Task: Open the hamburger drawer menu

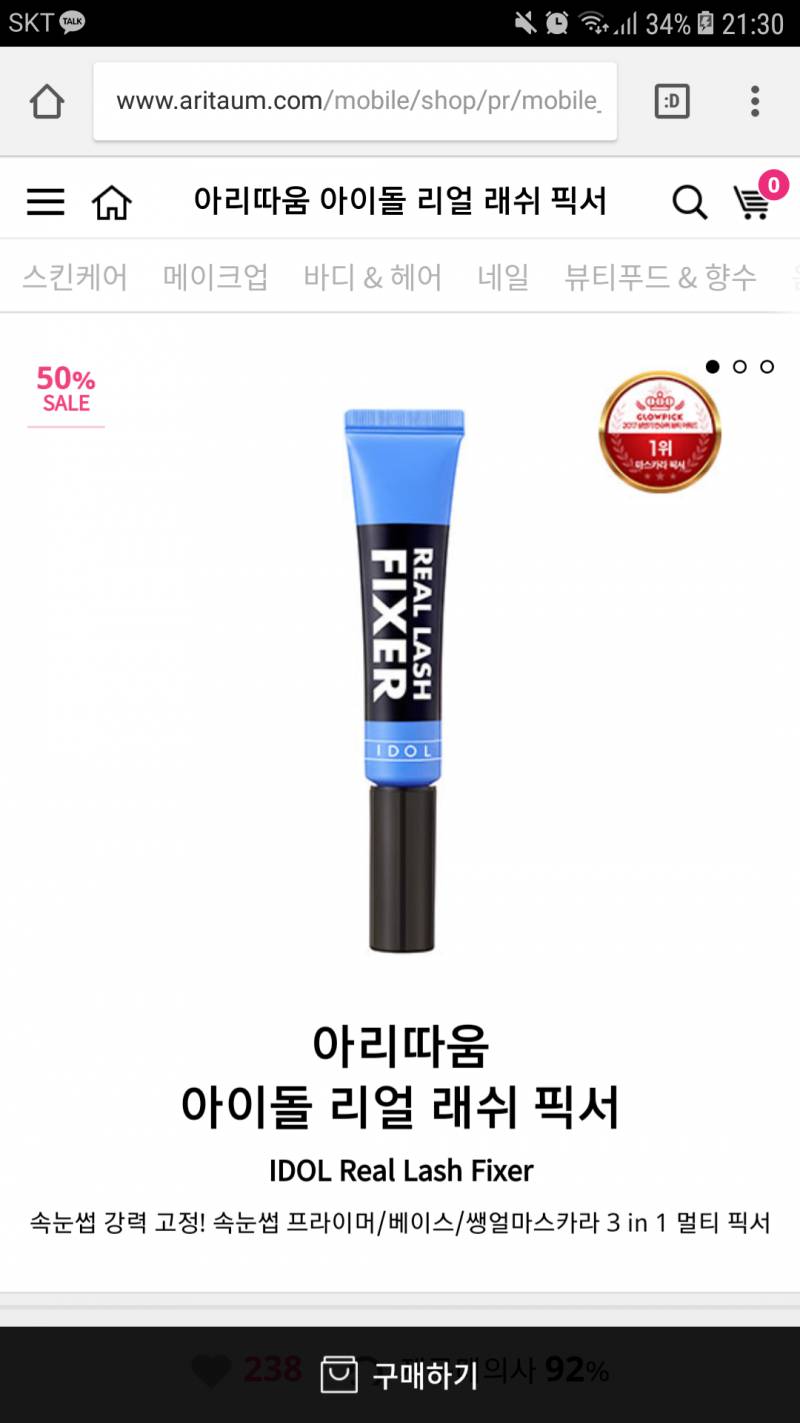Action: pyautogui.click(x=45, y=202)
